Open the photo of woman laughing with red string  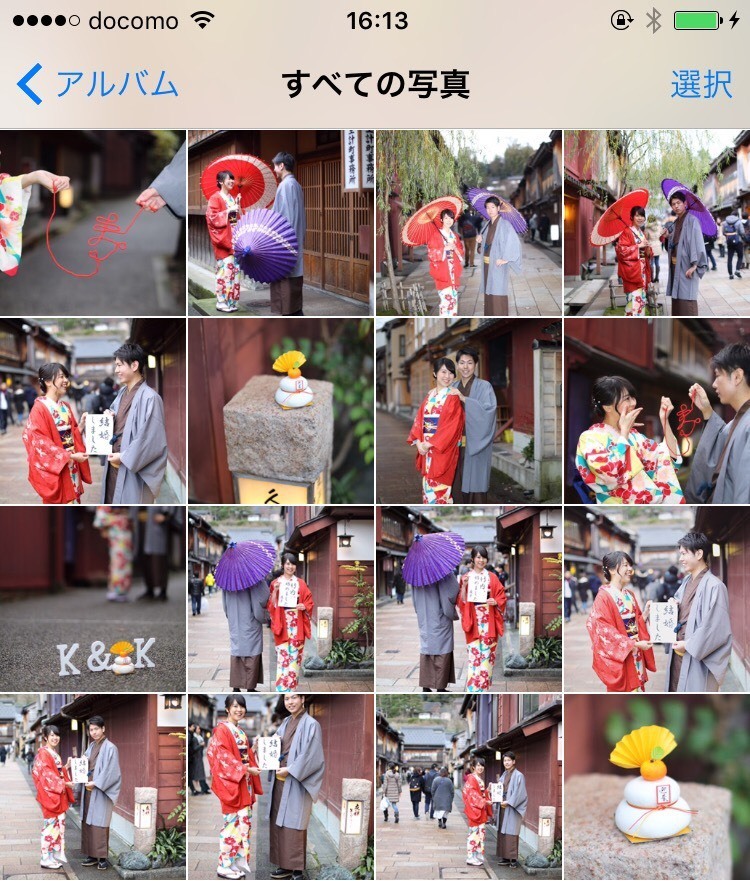657,410
